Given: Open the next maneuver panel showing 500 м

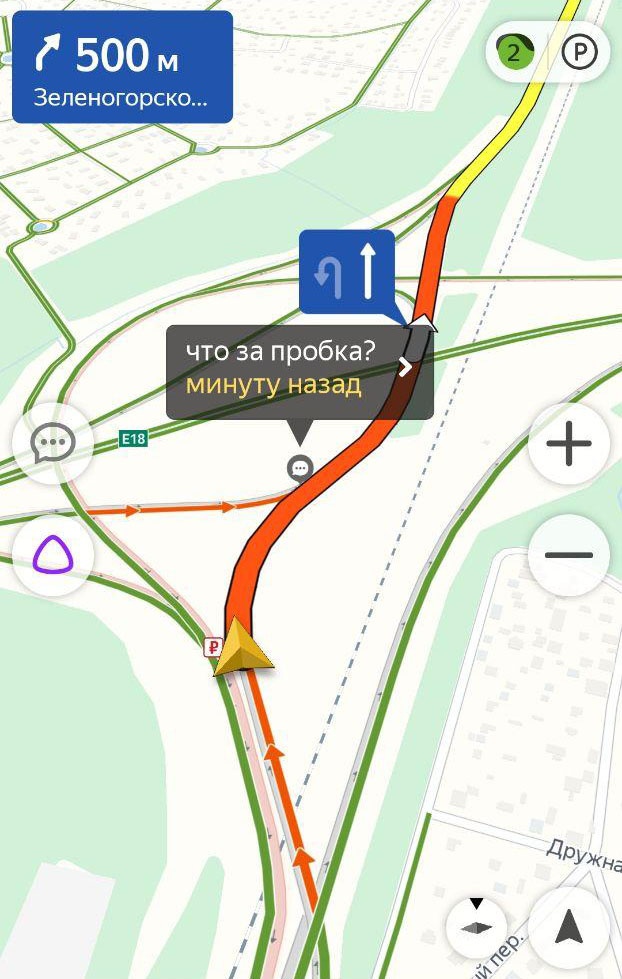Looking at the screenshot, I should click(122, 66).
